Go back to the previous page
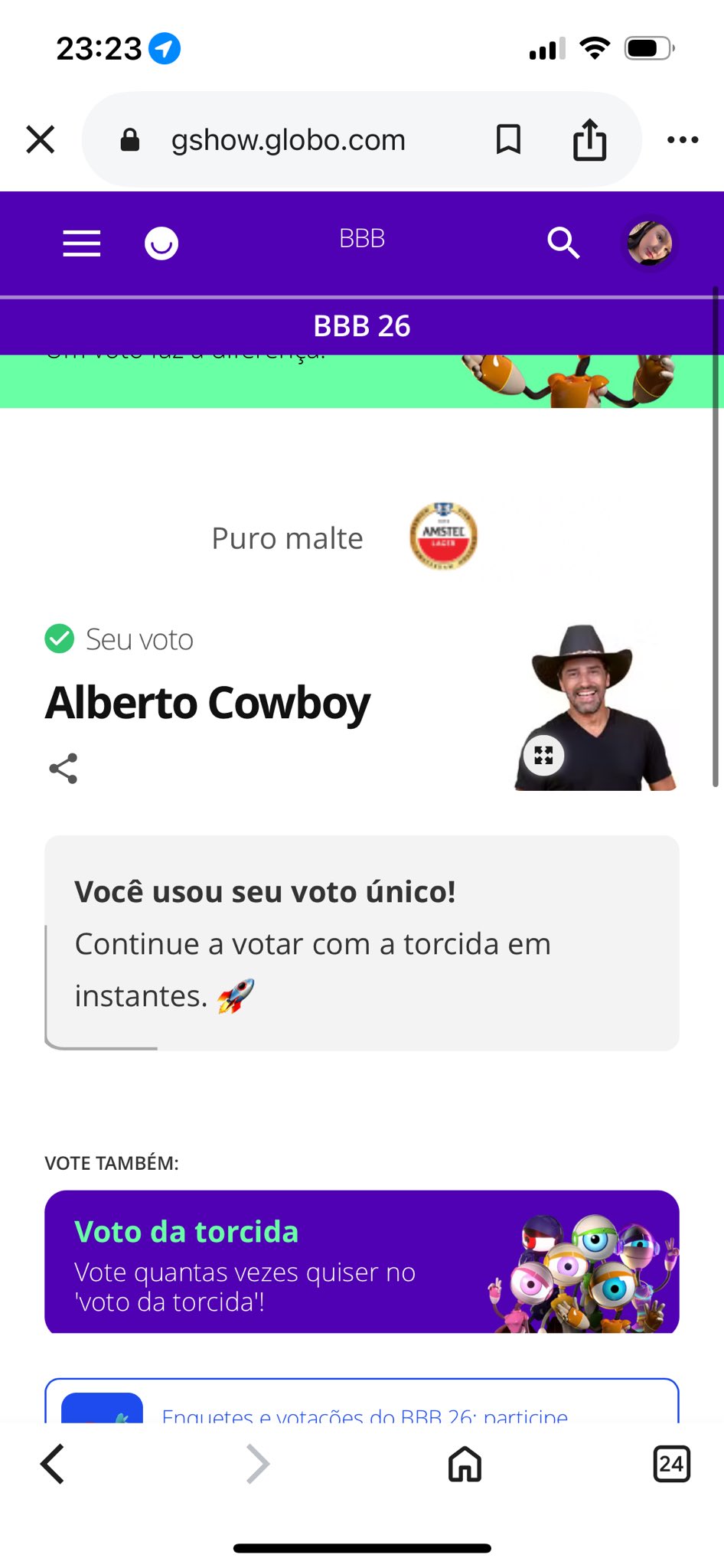This screenshot has width=724, height=1568. [53, 1464]
